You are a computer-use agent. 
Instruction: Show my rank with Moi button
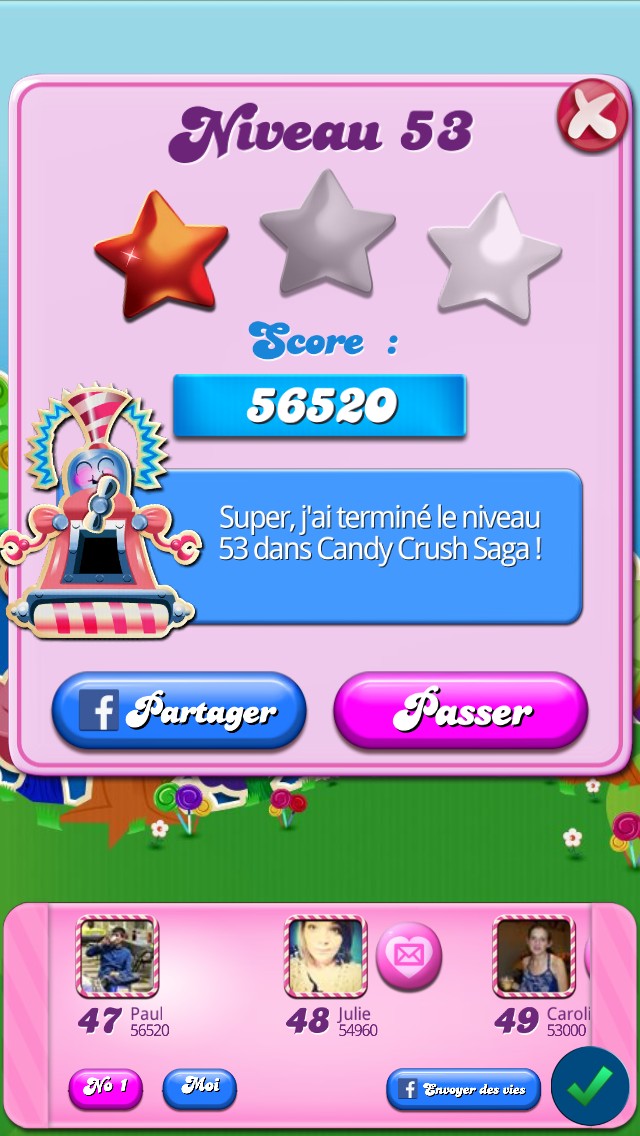click(x=199, y=1087)
